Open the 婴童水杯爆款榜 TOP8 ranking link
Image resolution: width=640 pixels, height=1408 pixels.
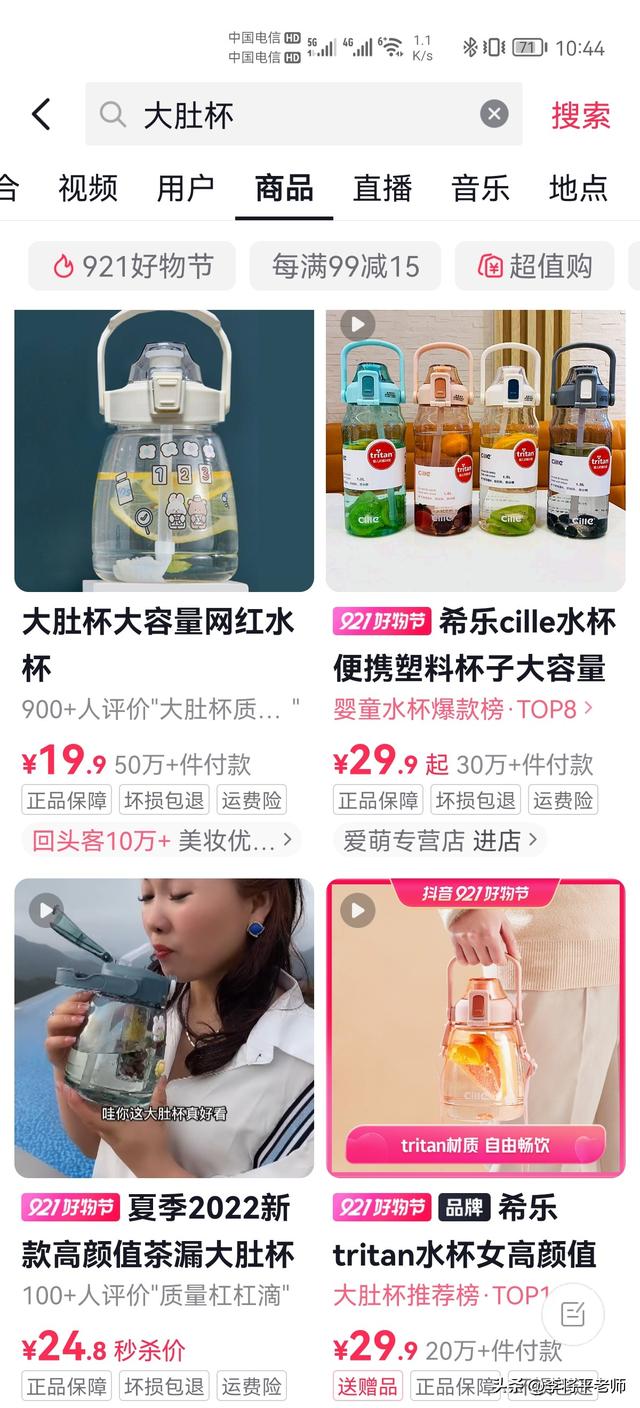(463, 709)
